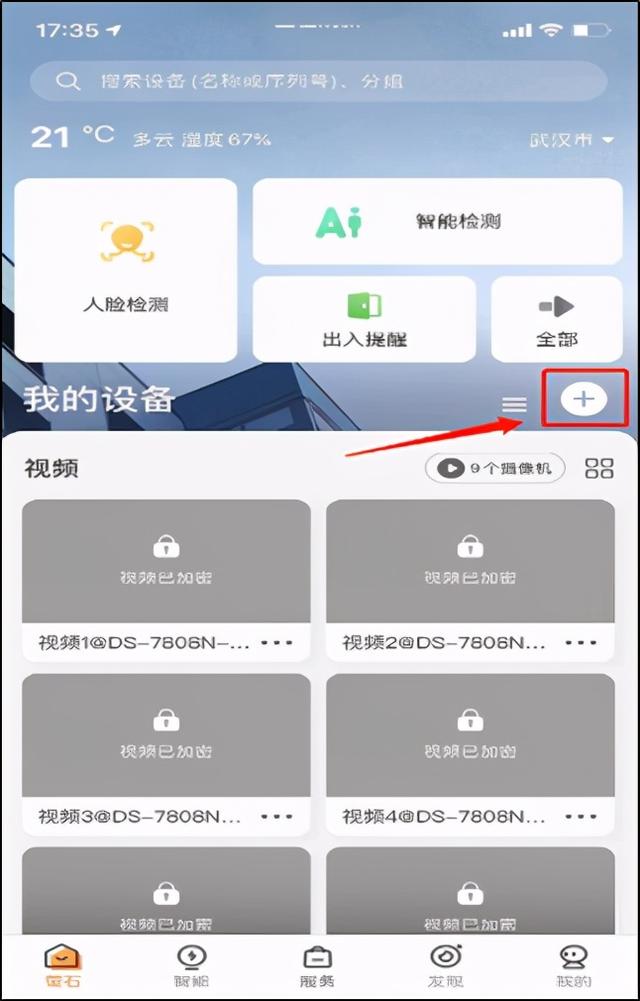Add a new device with the plus icon

[584, 400]
